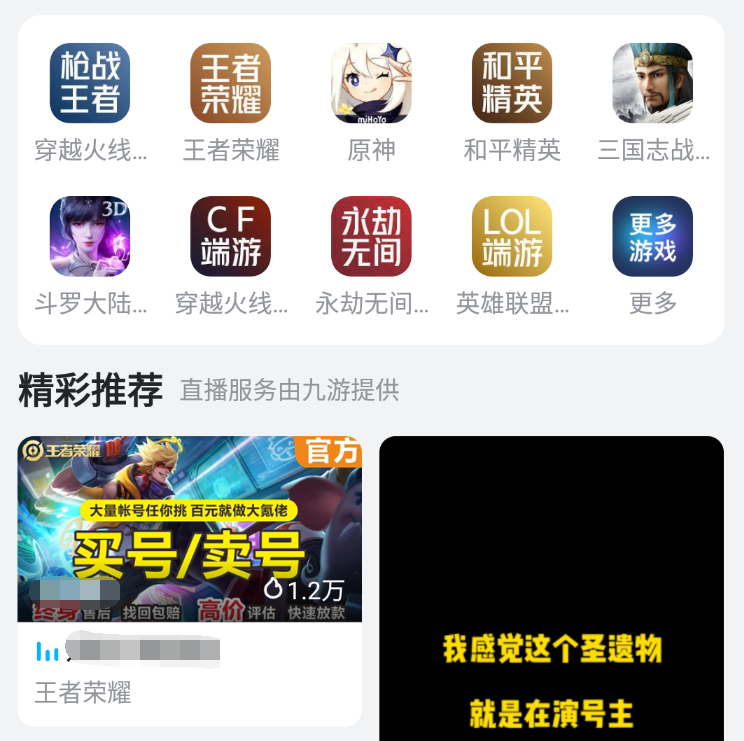View 更多 games

653,237
